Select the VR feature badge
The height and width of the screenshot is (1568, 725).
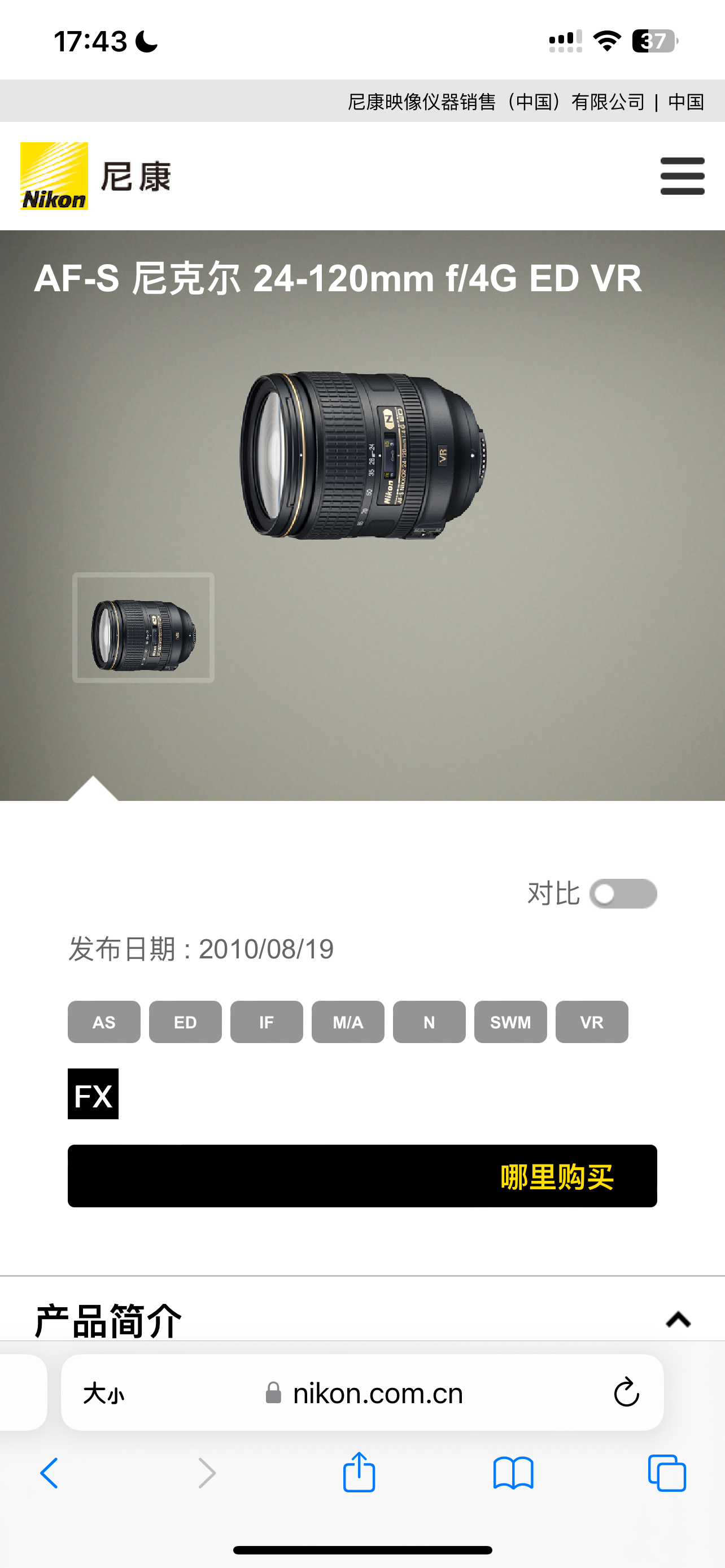(x=591, y=1023)
